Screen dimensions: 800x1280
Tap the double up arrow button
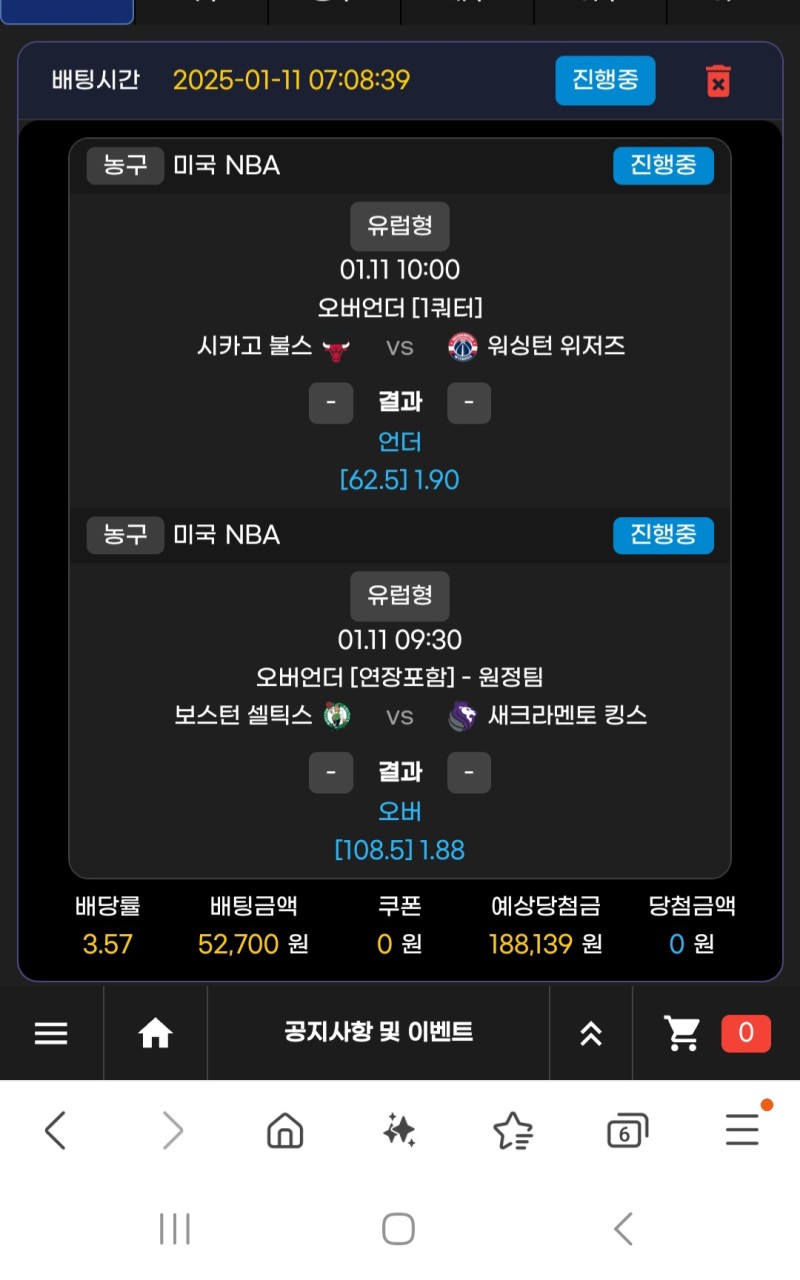pos(591,1033)
